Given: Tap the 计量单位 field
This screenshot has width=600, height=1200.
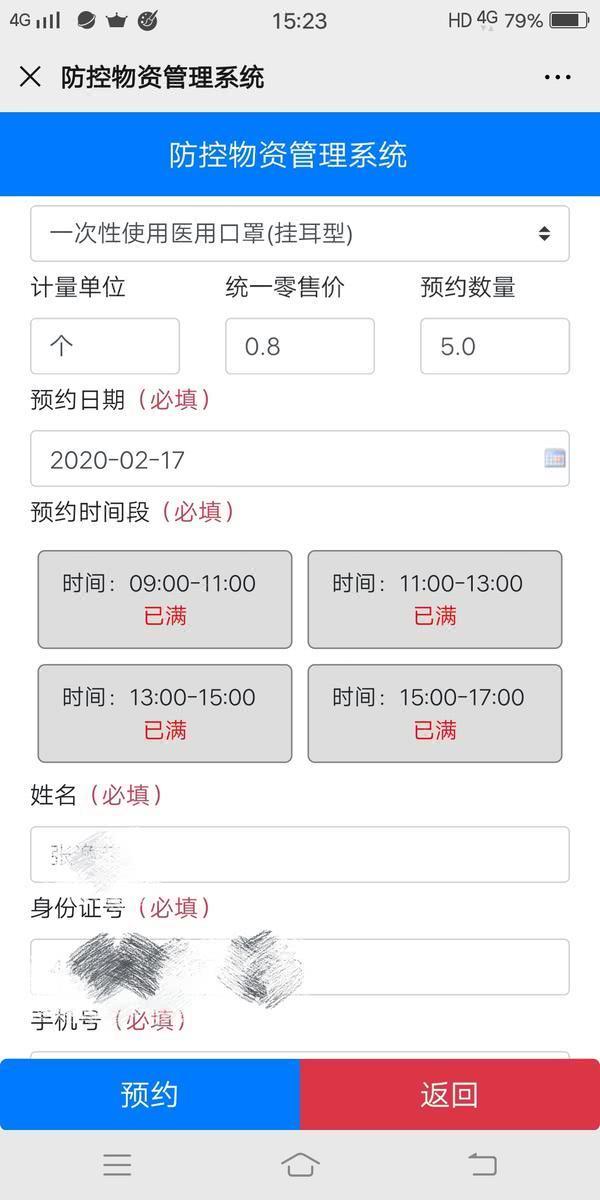Looking at the screenshot, I should pyautogui.click(x=105, y=346).
